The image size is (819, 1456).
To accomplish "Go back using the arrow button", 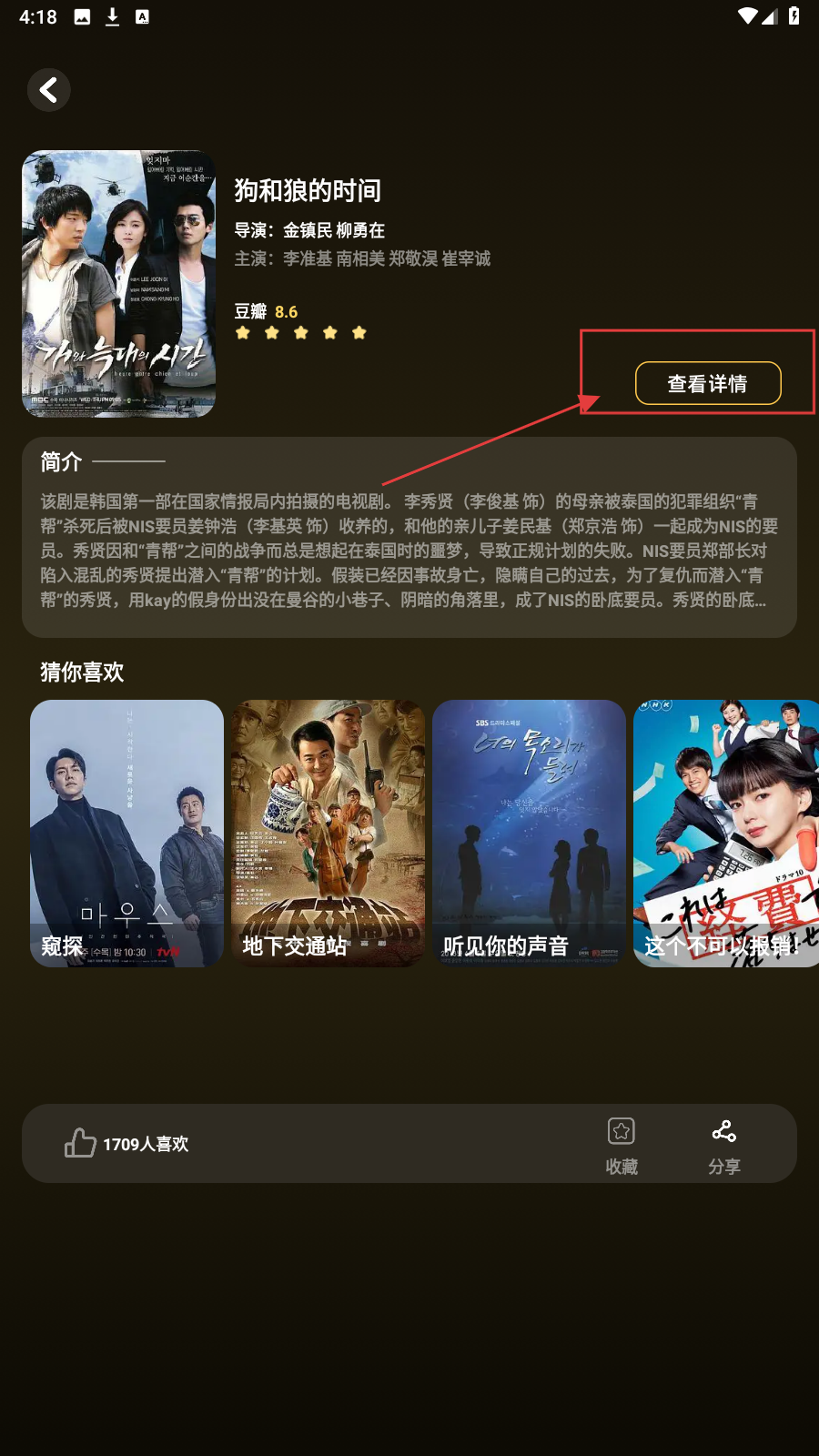I will (x=49, y=90).
